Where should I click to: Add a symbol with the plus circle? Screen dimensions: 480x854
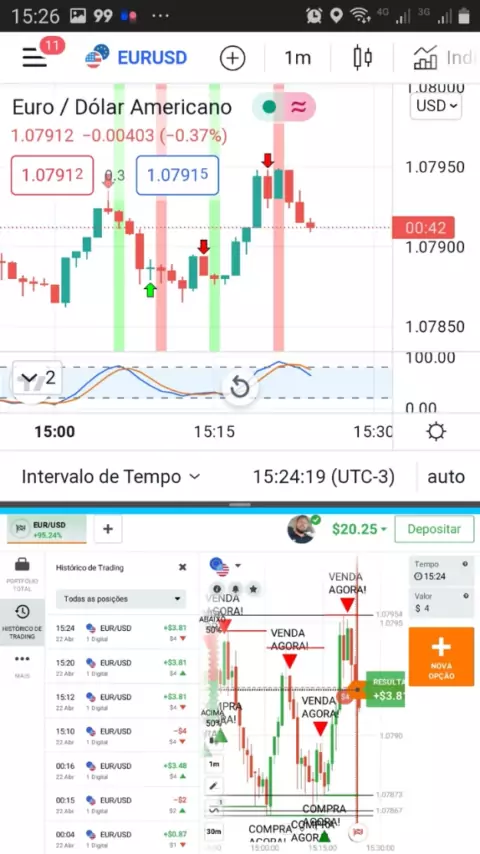click(x=232, y=58)
